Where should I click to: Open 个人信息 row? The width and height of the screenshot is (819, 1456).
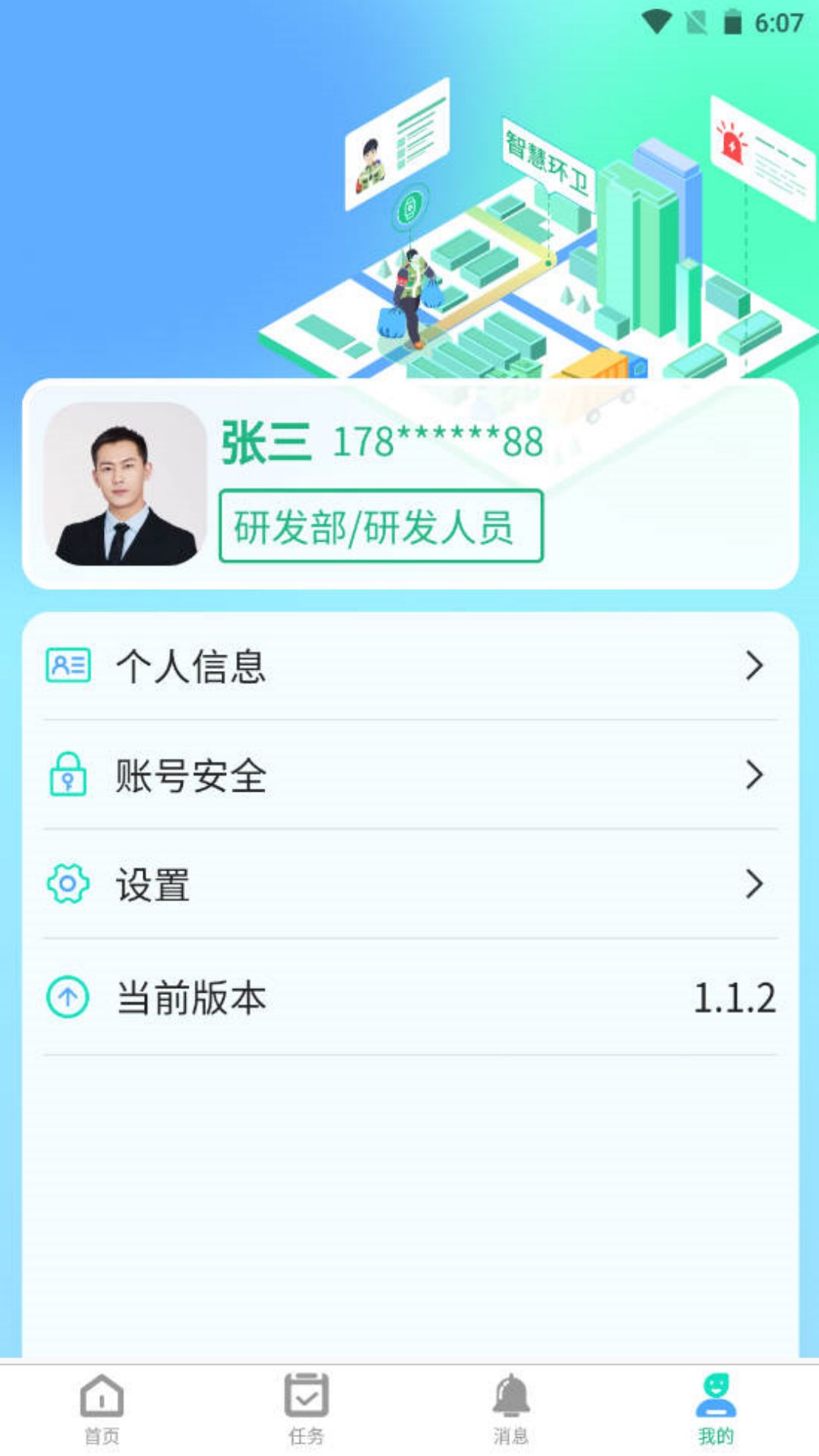pos(409,667)
